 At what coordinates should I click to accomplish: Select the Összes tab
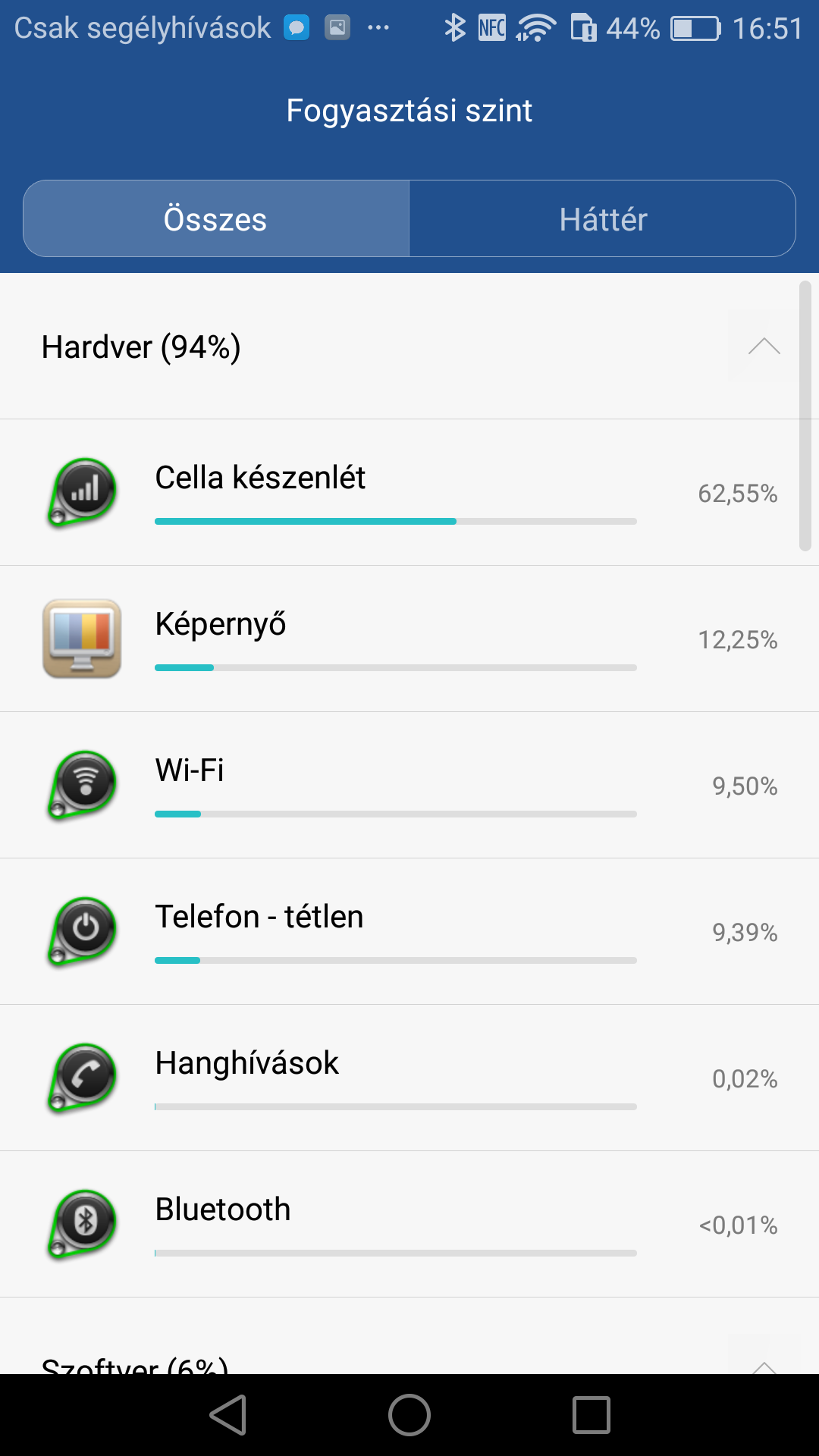click(x=216, y=219)
